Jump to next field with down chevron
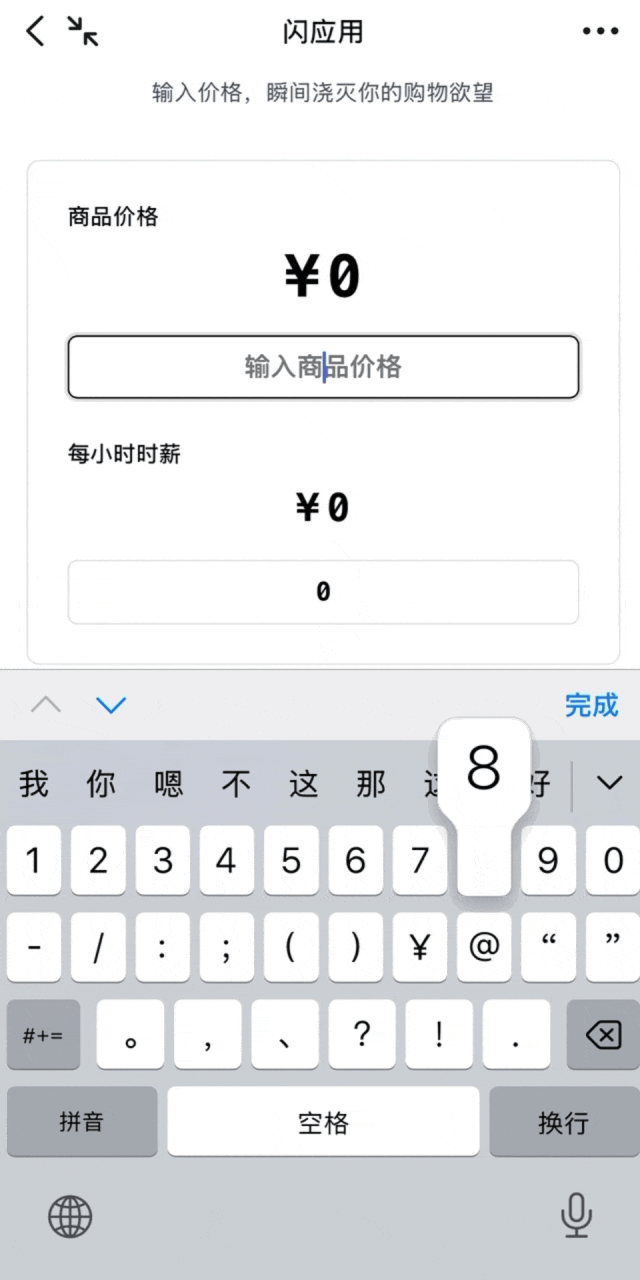 [x=111, y=705]
